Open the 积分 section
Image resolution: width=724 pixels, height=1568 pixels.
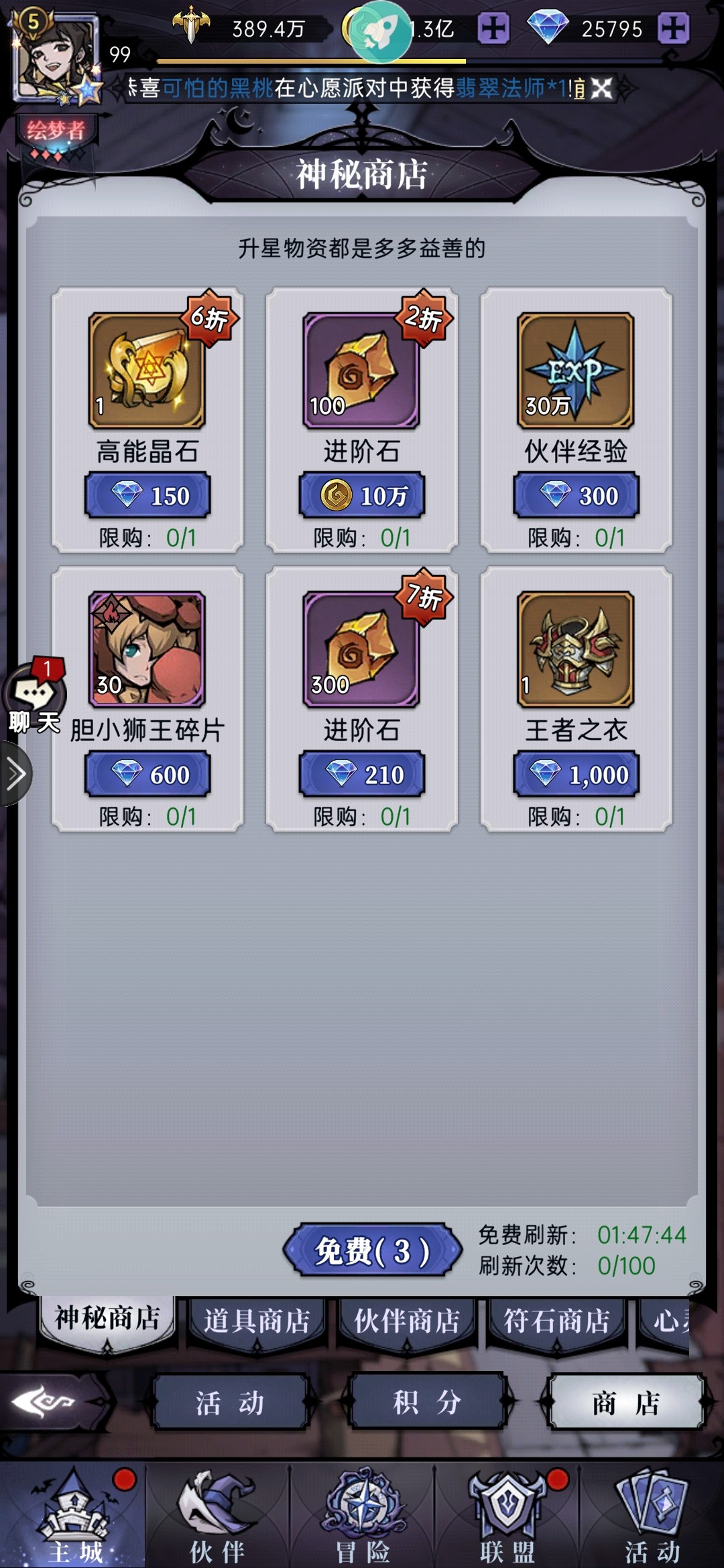(x=427, y=1402)
